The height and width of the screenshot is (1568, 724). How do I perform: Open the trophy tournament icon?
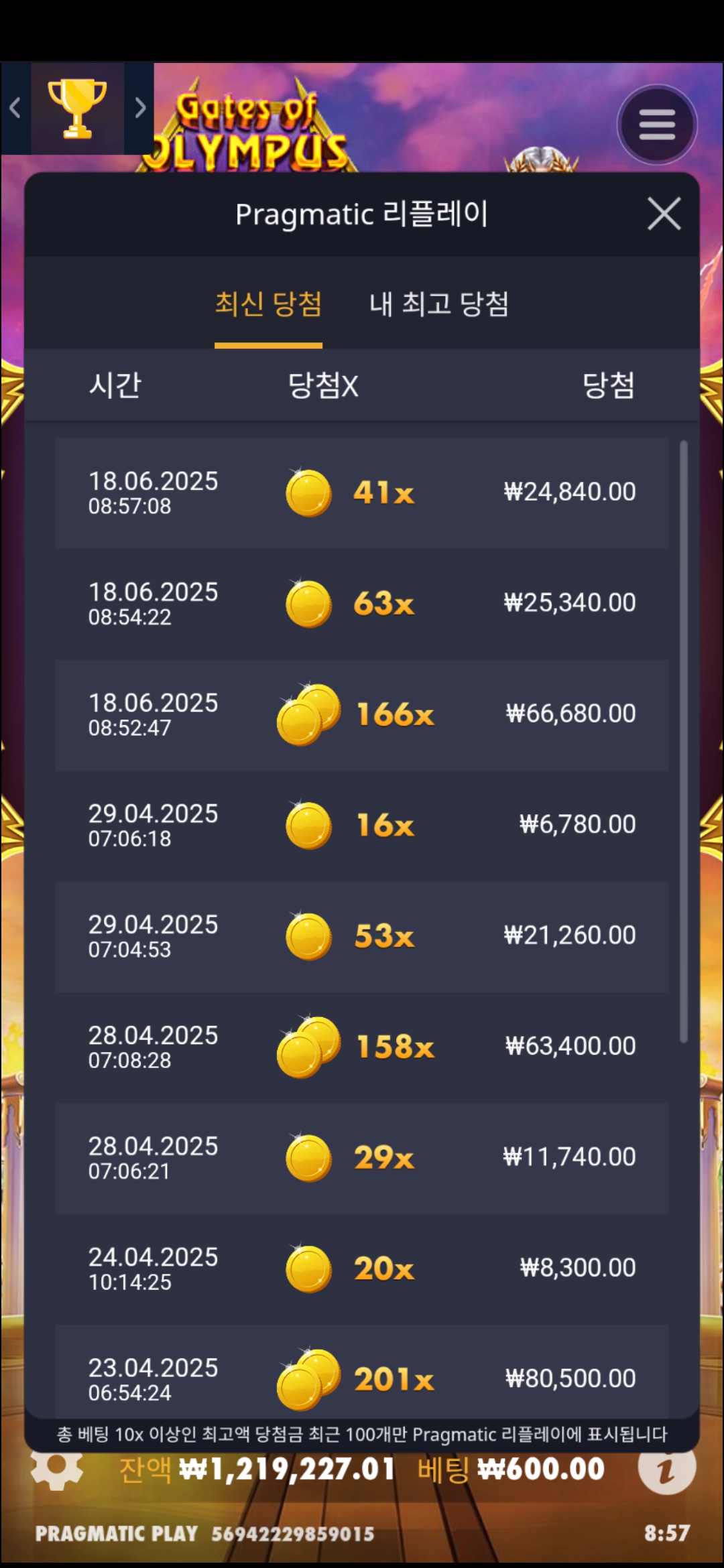pos(77,109)
